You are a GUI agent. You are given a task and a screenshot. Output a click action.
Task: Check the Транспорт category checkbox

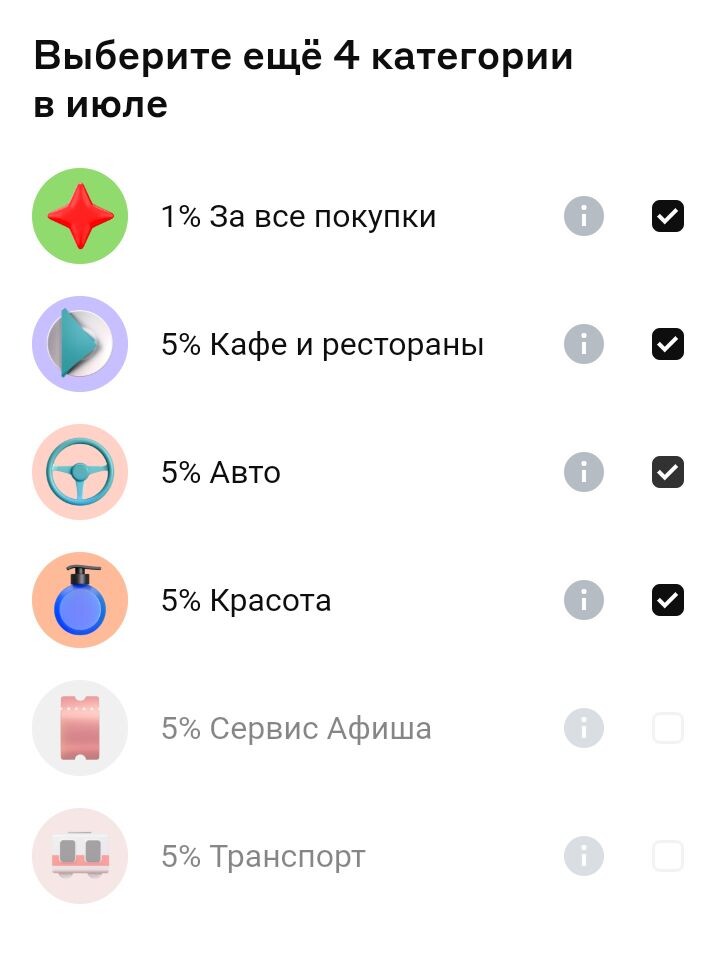667,856
